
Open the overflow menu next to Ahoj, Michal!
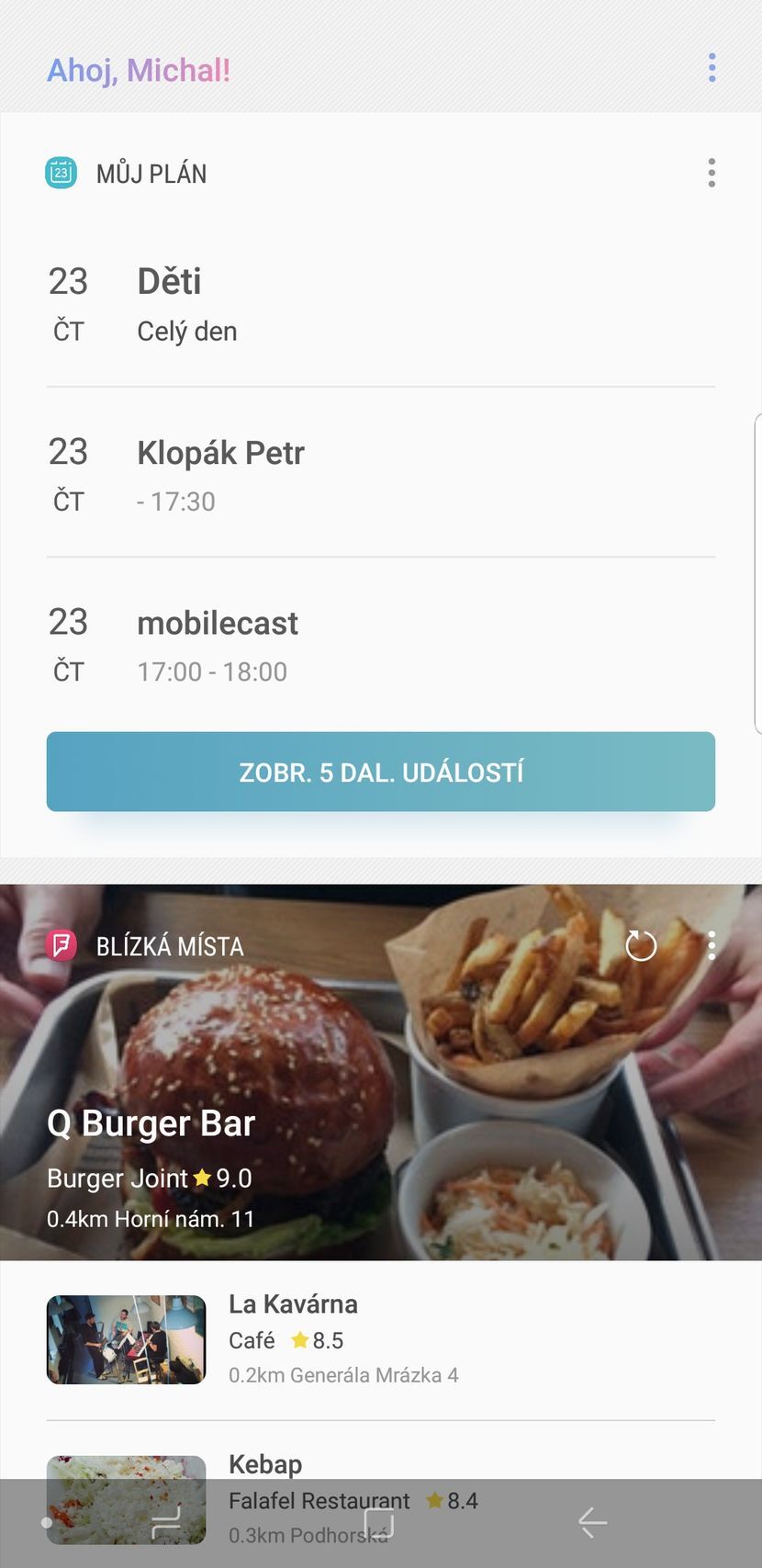pos(712,68)
